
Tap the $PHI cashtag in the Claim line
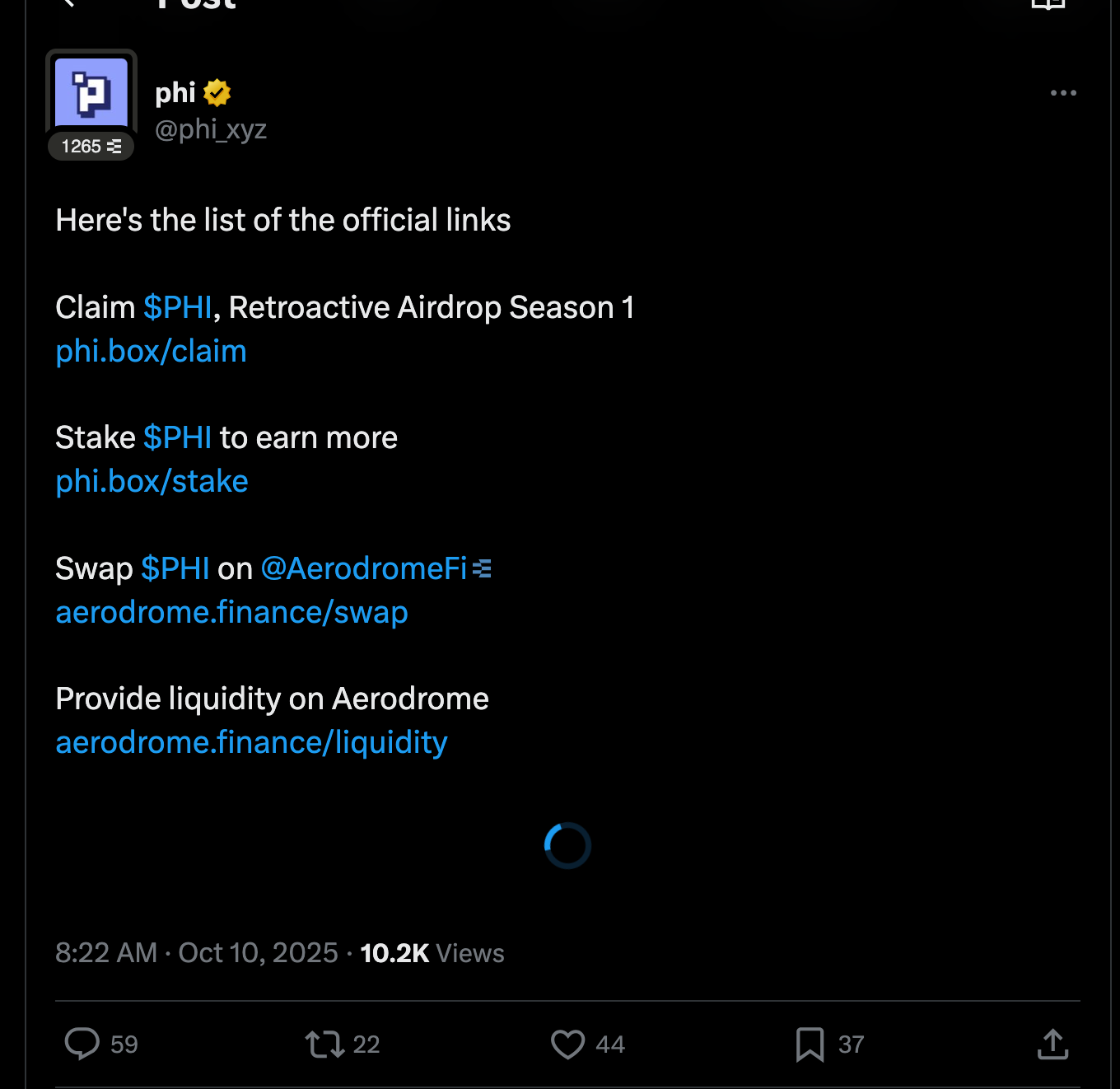coord(178,307)
